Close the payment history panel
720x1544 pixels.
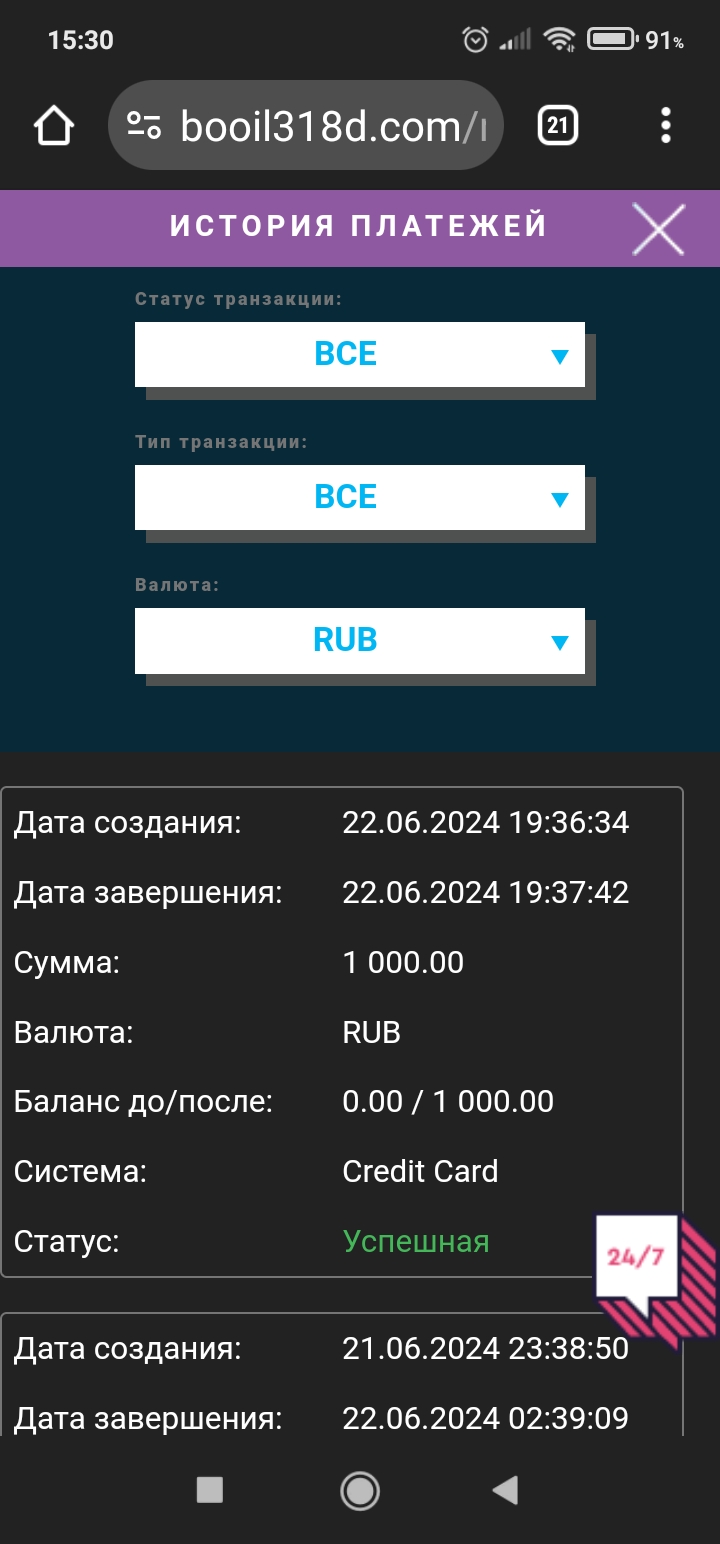point(658,228)
